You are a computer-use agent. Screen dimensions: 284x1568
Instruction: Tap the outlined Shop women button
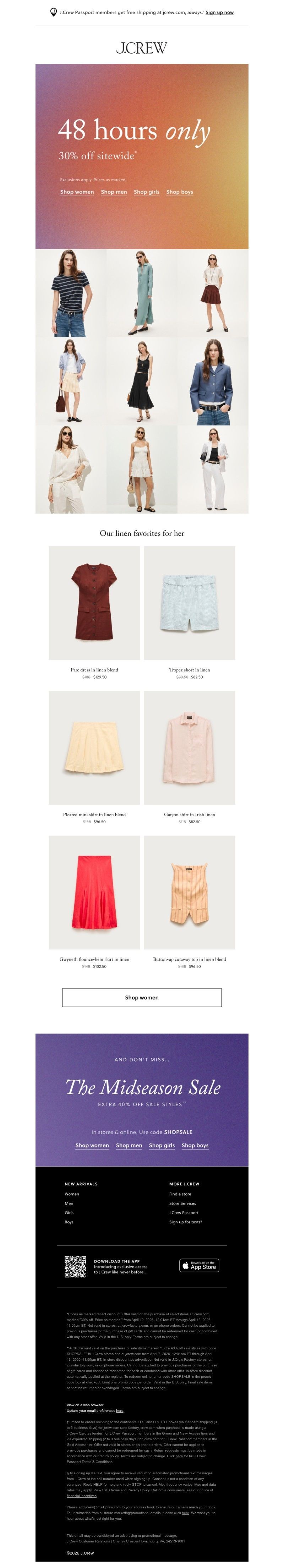click(141, 998)
